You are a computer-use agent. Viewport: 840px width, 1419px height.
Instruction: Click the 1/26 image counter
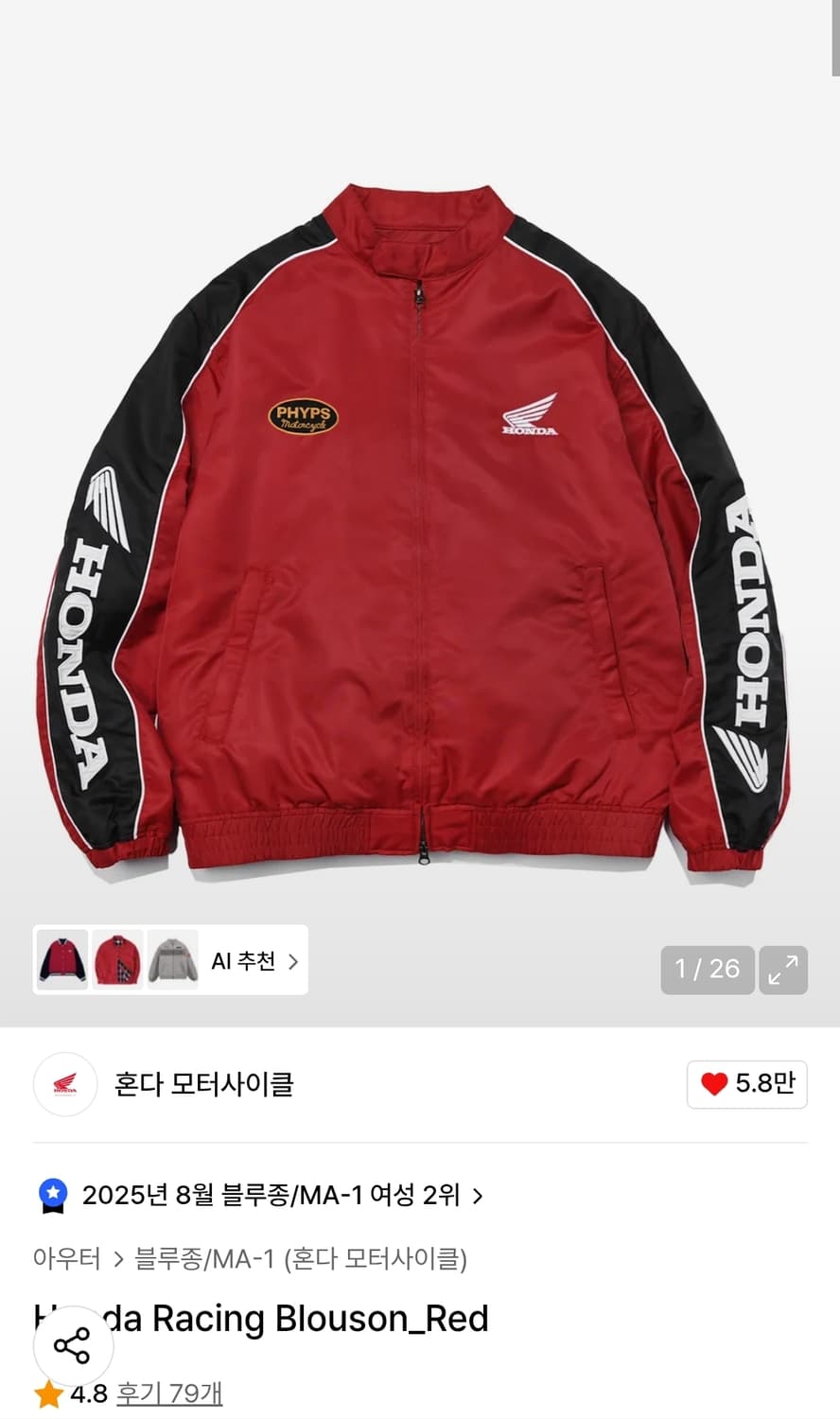707,971
